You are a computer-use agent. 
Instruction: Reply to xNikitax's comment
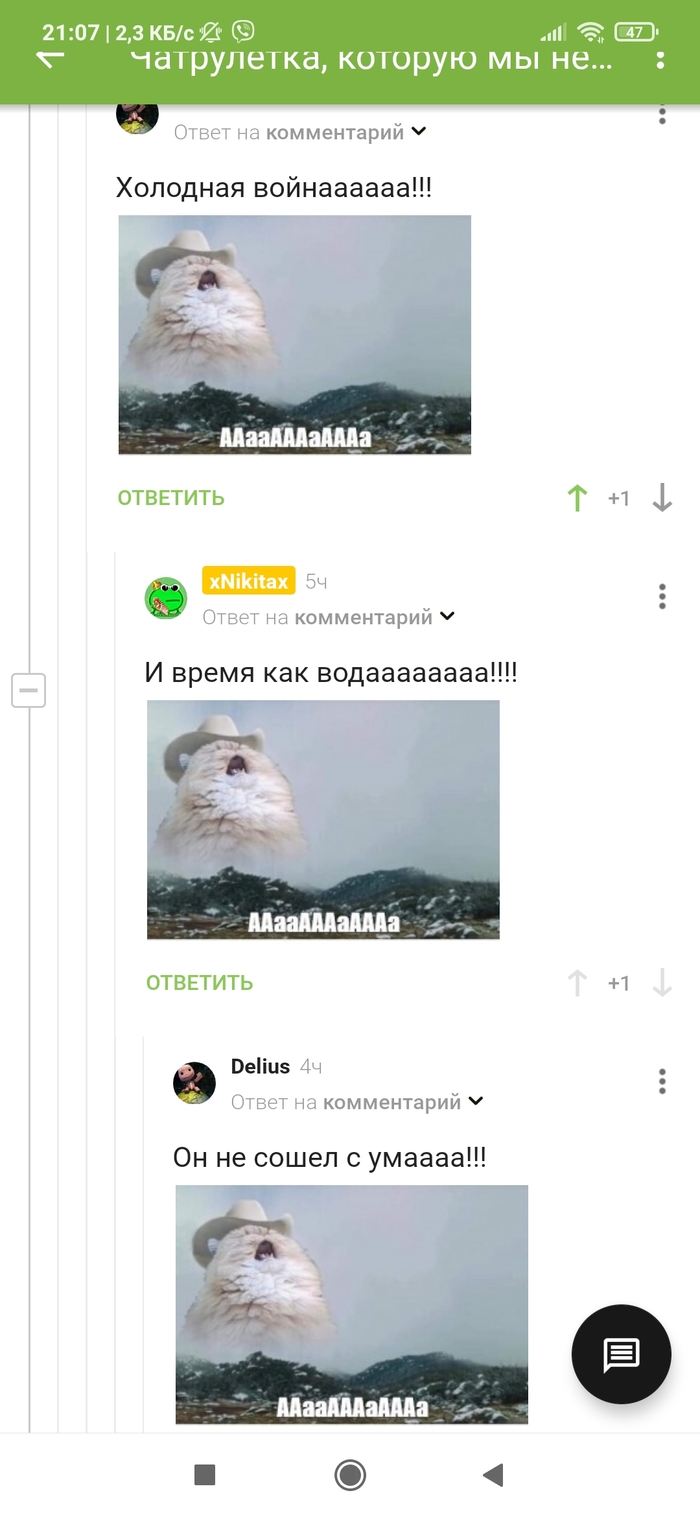click(199, 983)
